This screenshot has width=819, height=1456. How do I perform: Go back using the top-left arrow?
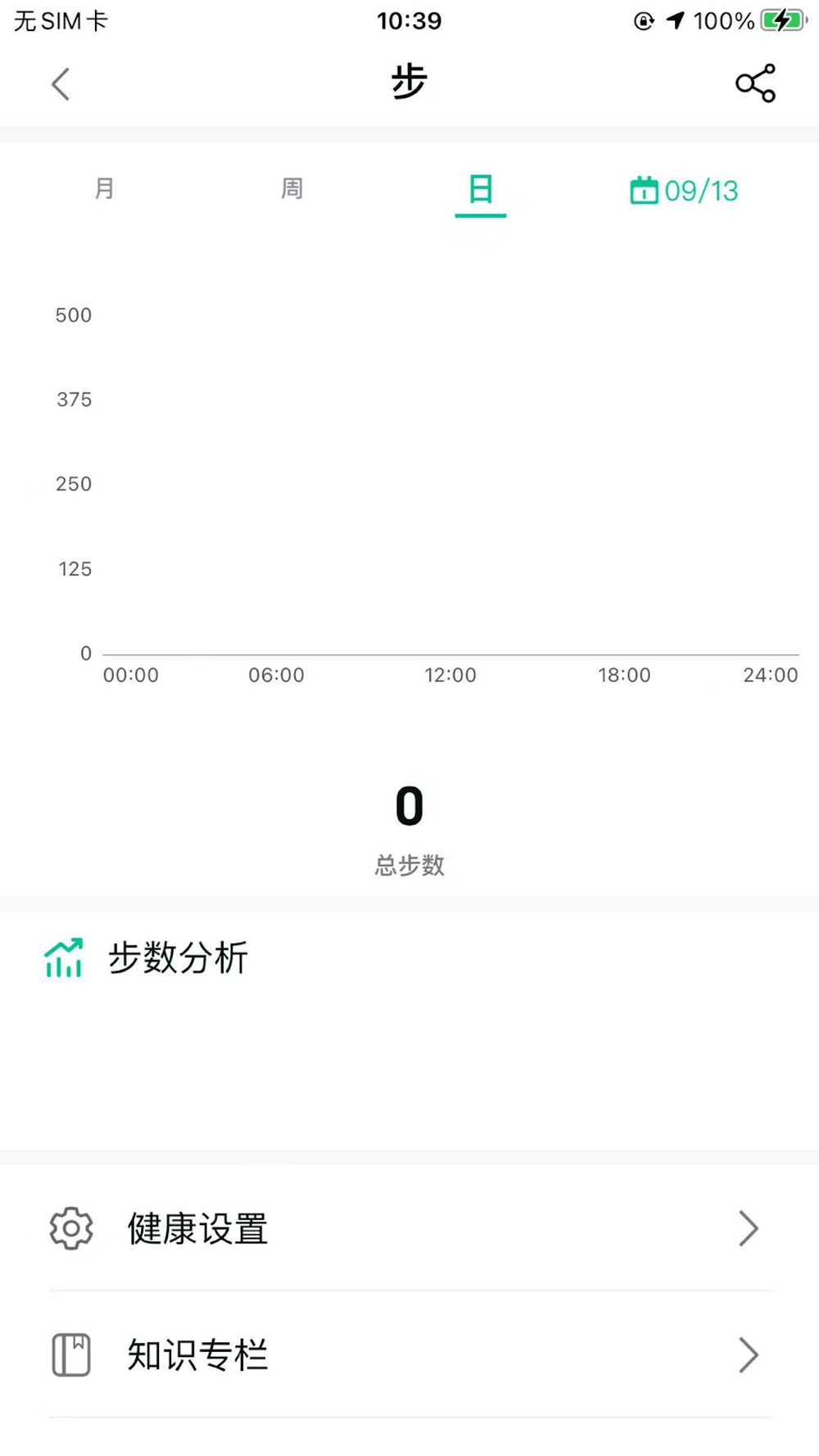61,84
